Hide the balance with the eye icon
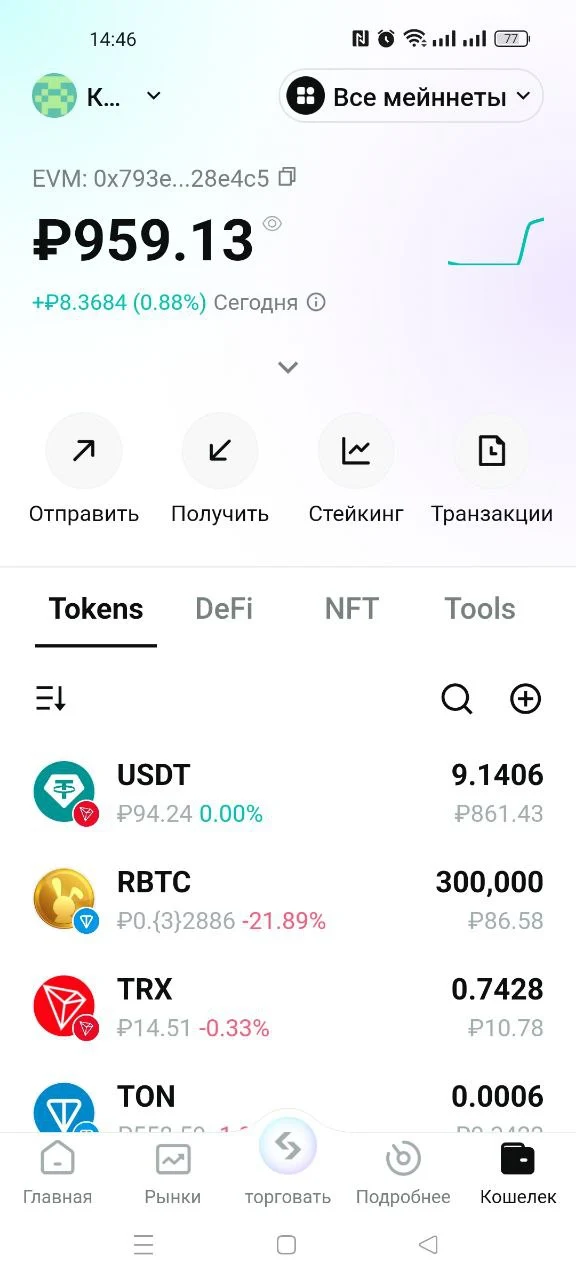576x1280 pixels. pos(272,224)
